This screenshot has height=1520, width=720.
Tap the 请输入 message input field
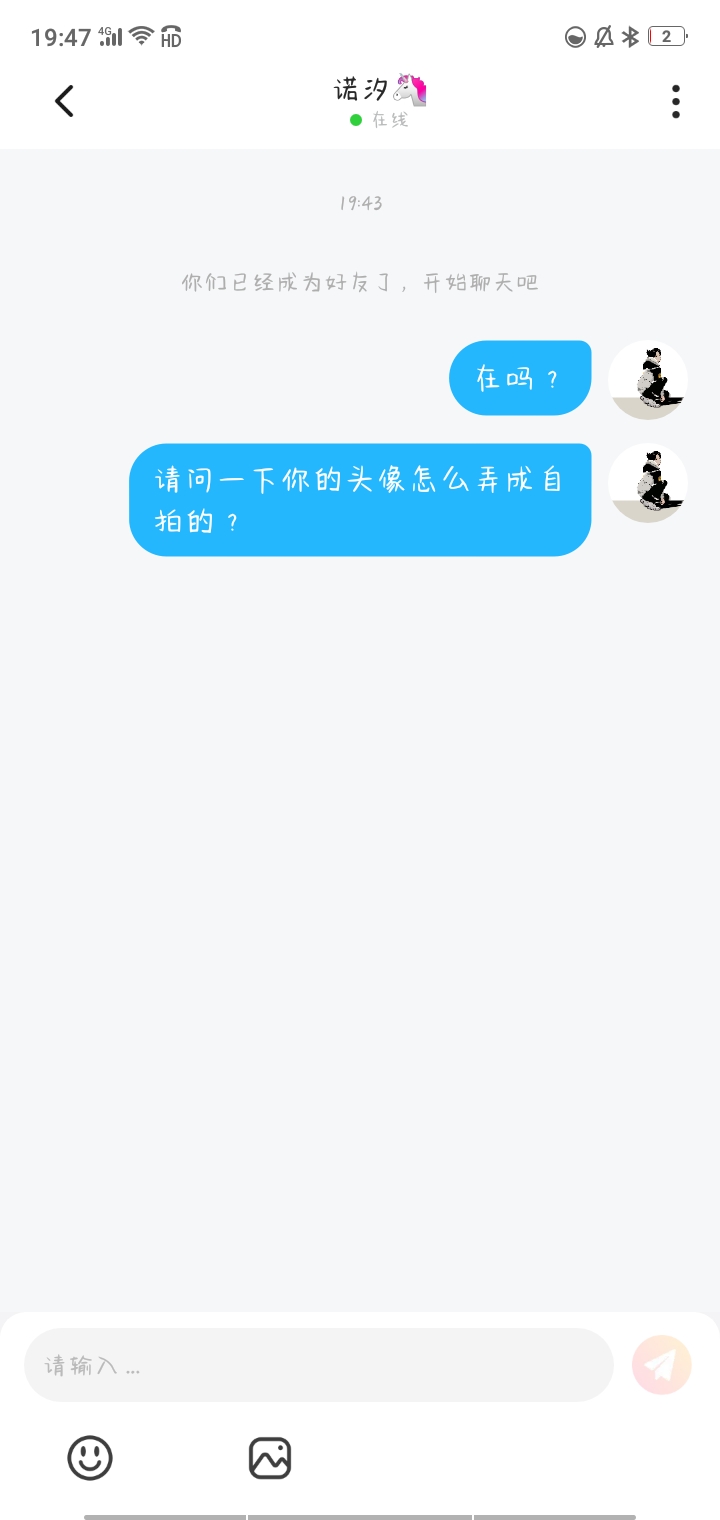pyautogui.click(x=318, y=1365)
